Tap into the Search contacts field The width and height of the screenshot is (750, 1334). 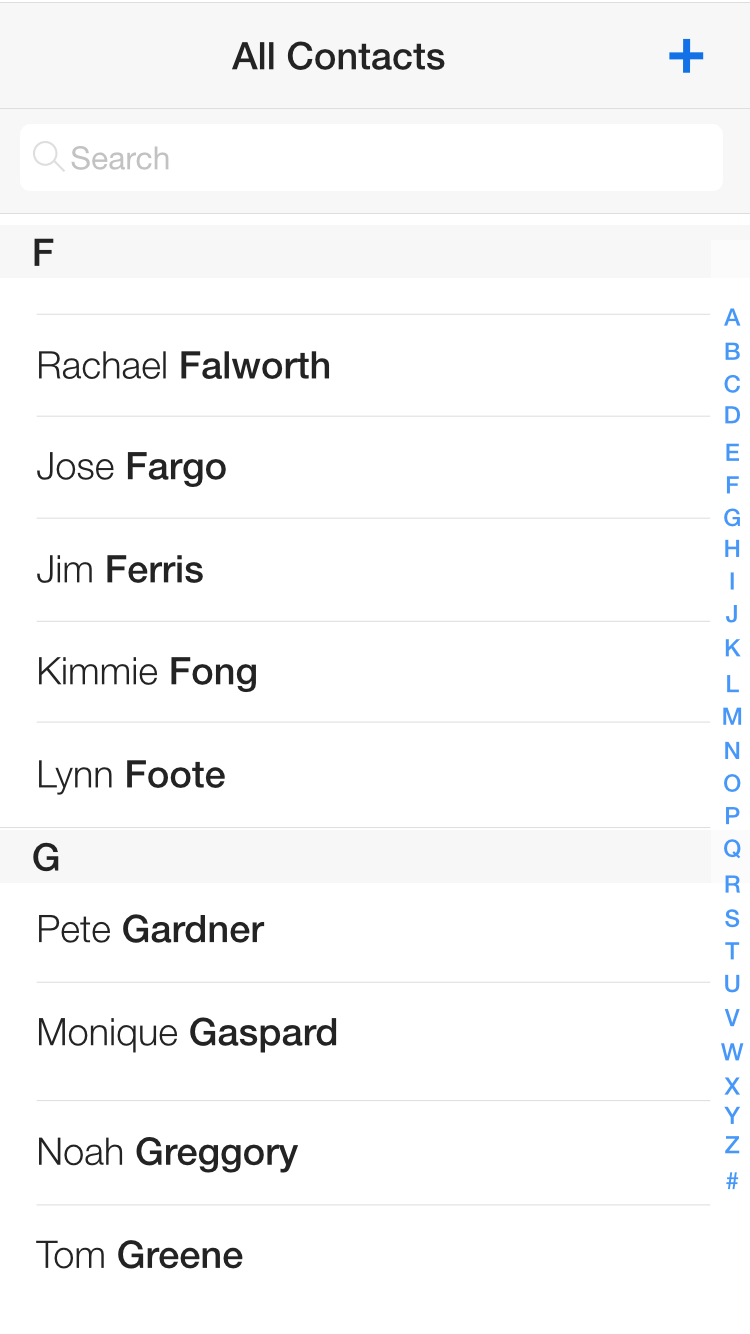[x=371, y=158]
